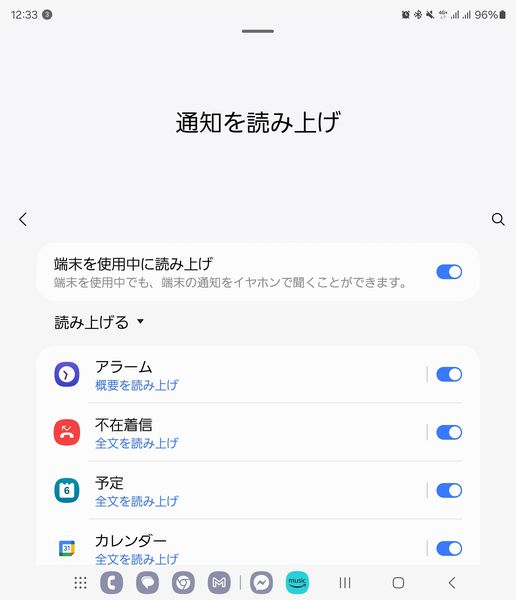Open the search magnifier icon

pyautogui.click(x=498, y=219)
